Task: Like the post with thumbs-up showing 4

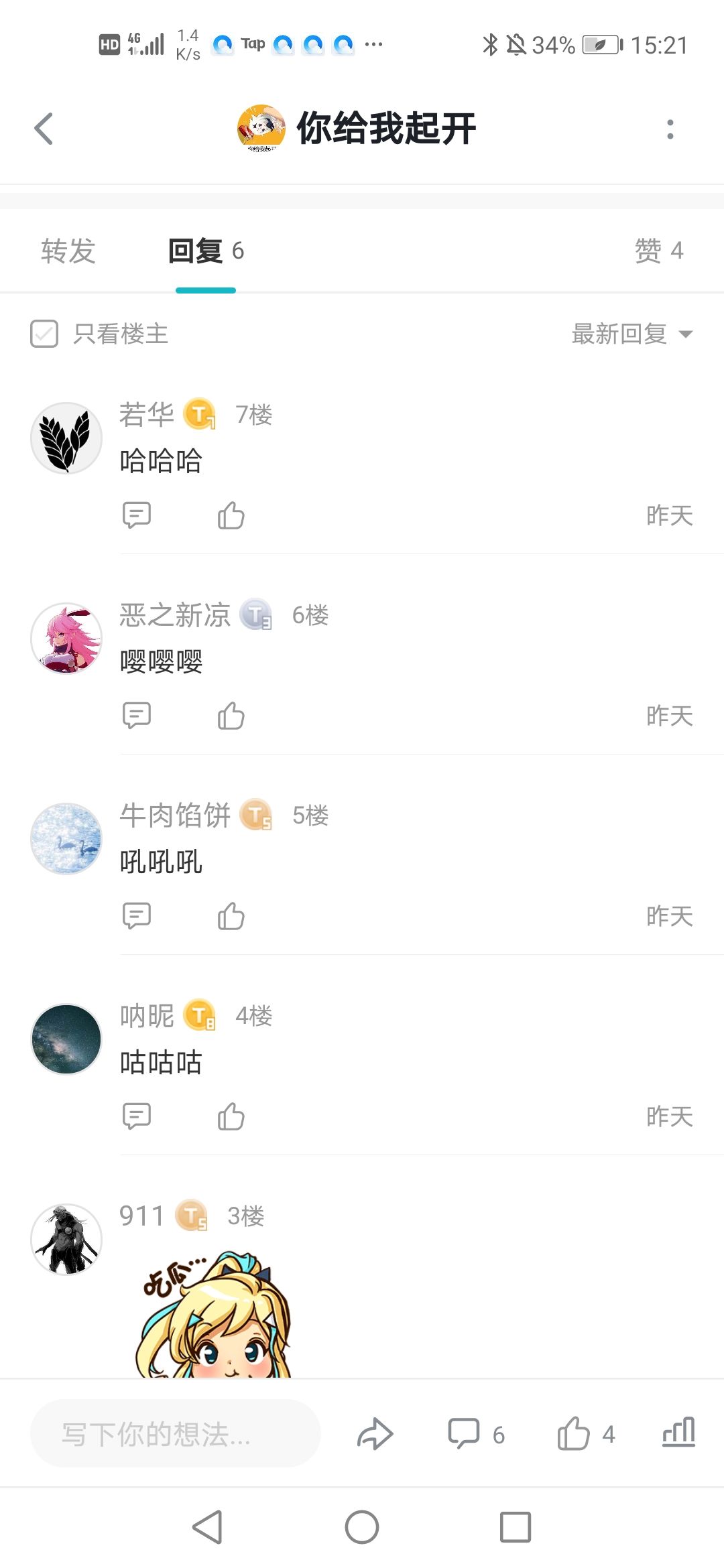Action: (x=586, y=1434)
